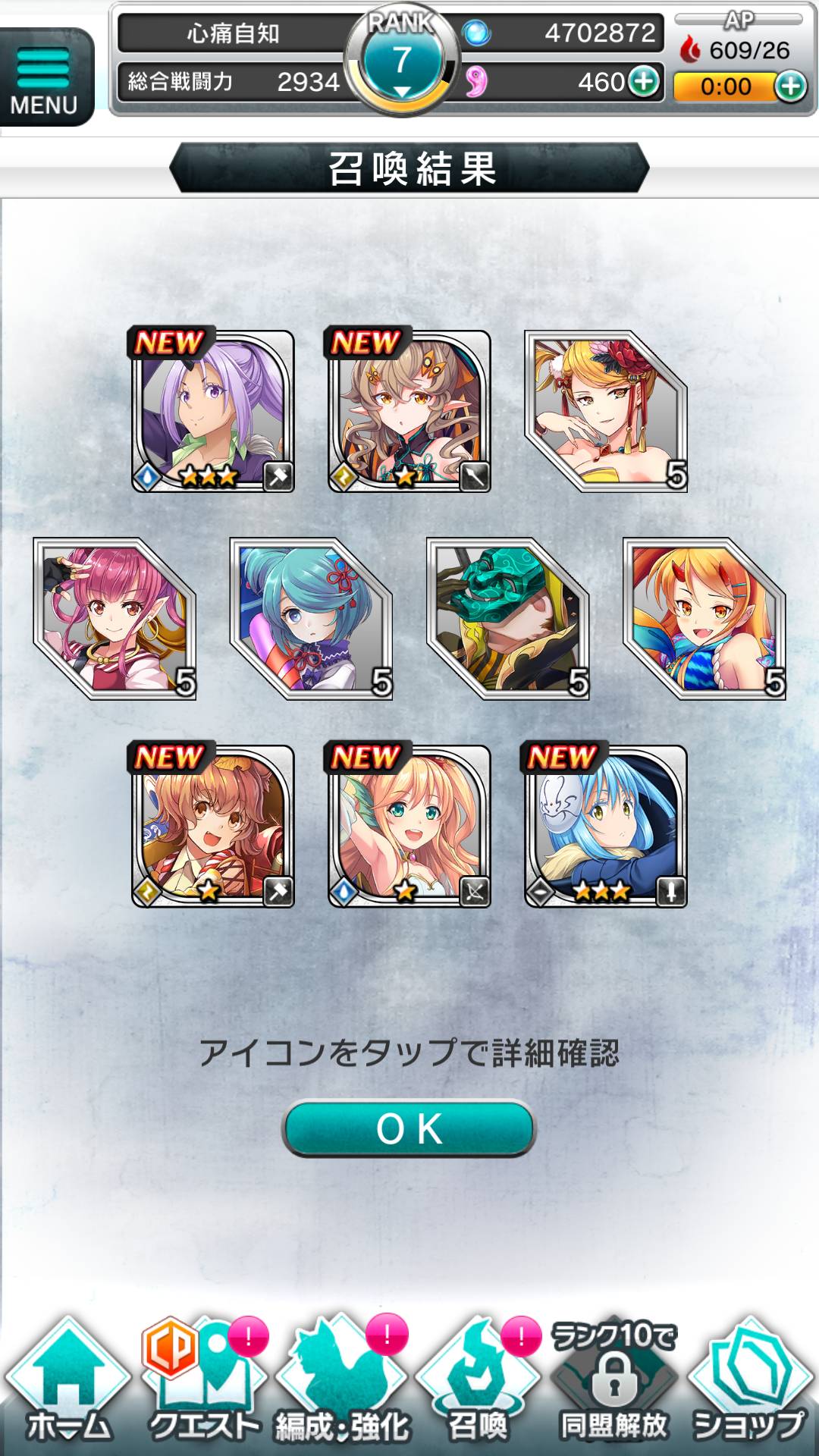Switch to the 編成・強化 tab
The height and width of the screenshot is (1456, 819).
(342, 1387)
